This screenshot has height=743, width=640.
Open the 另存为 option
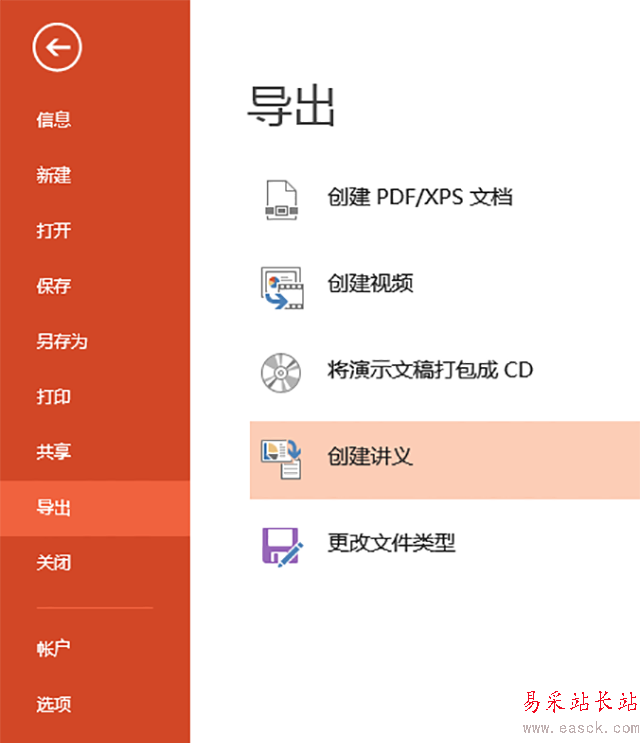[62, 342]
